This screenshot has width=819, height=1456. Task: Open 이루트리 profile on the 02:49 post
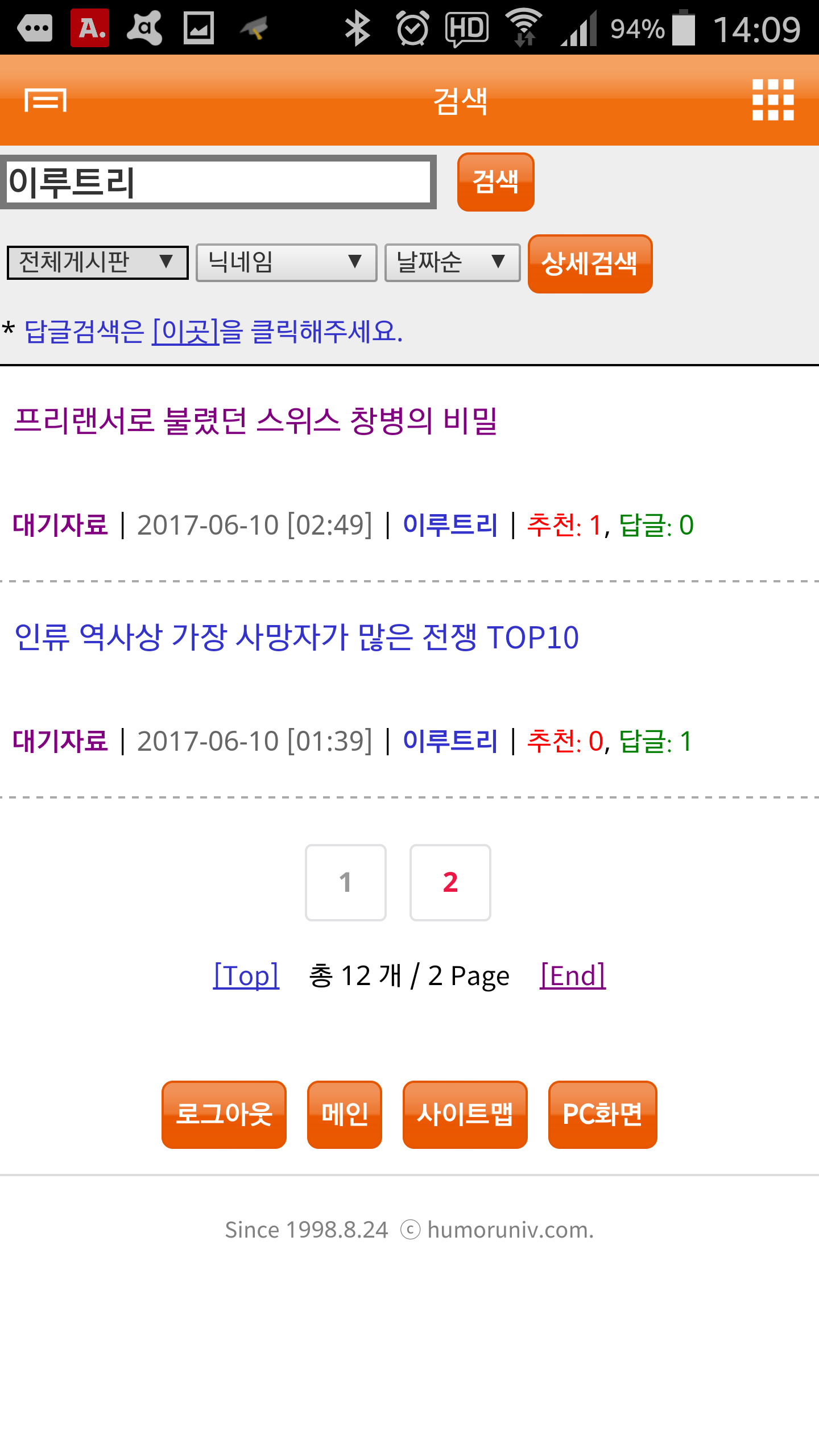[x=450, y=524]
